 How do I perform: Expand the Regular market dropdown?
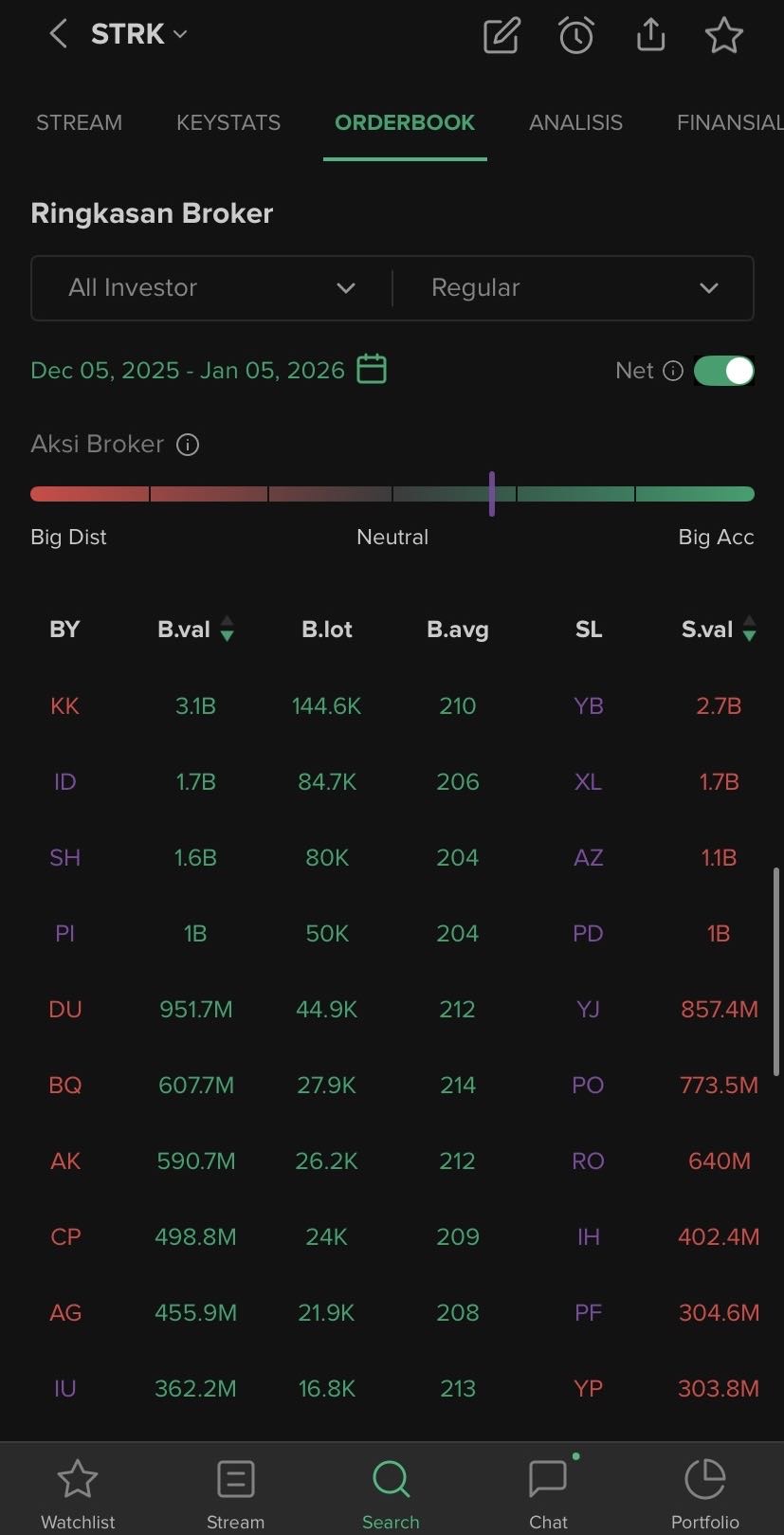point(574,287)
